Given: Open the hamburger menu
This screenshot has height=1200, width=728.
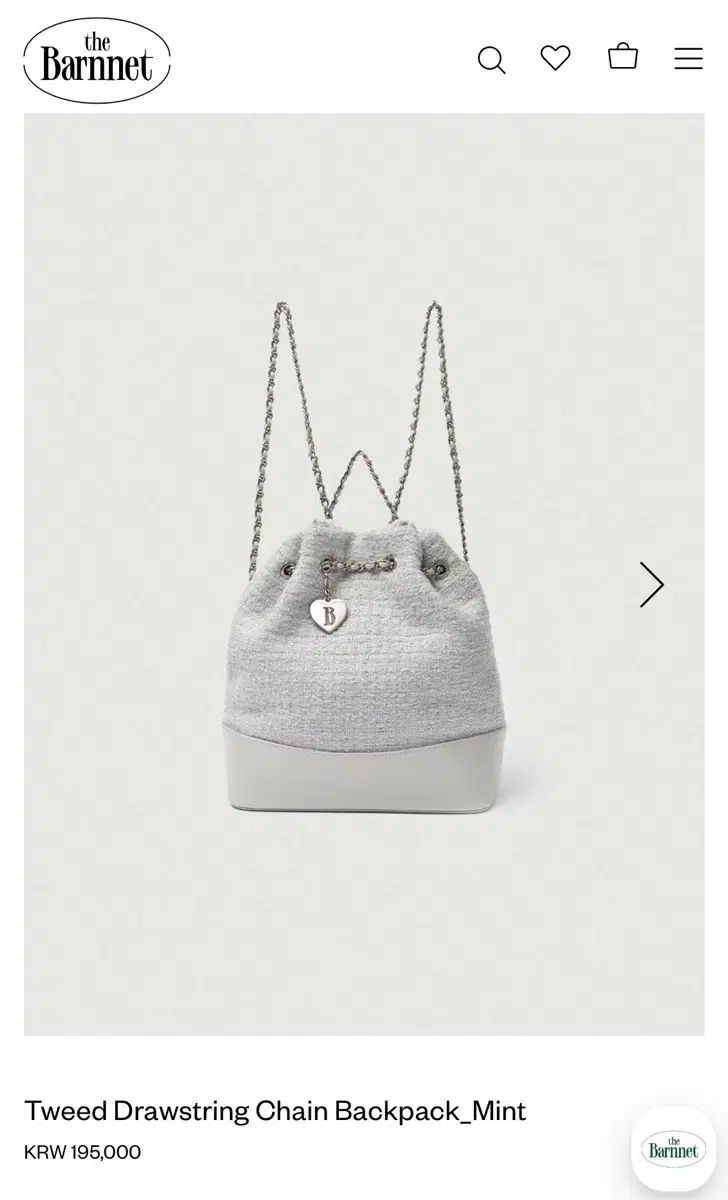Looking at the screenshot, I should [688, 59].
